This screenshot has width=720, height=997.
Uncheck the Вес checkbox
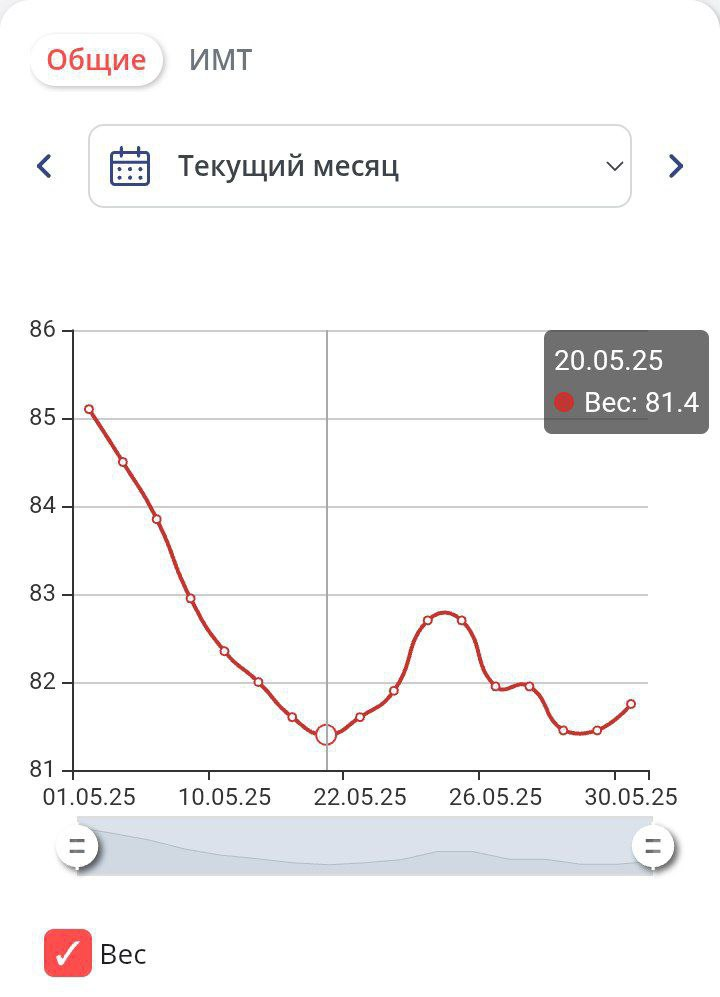tap(68, 953)
